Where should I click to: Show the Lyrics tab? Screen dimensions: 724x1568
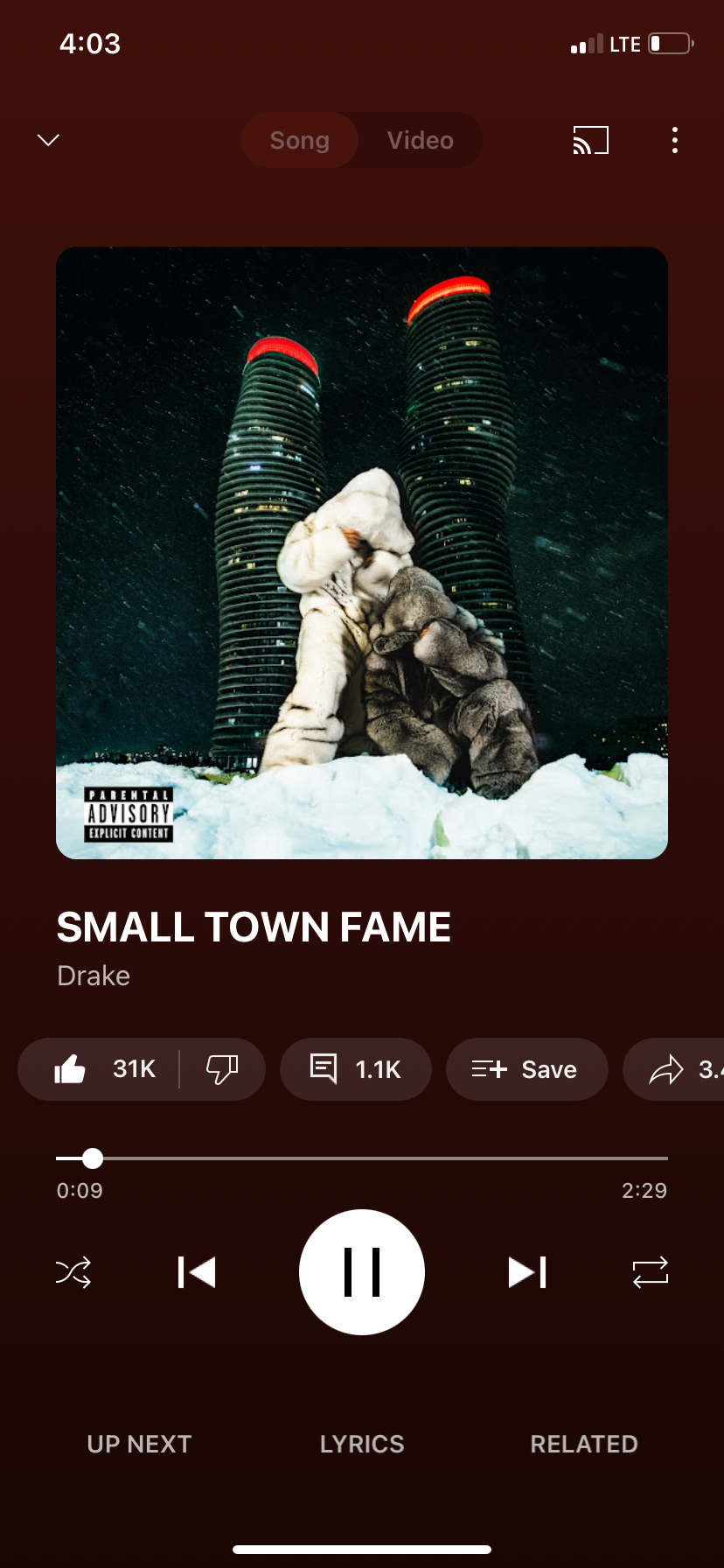362,1444
